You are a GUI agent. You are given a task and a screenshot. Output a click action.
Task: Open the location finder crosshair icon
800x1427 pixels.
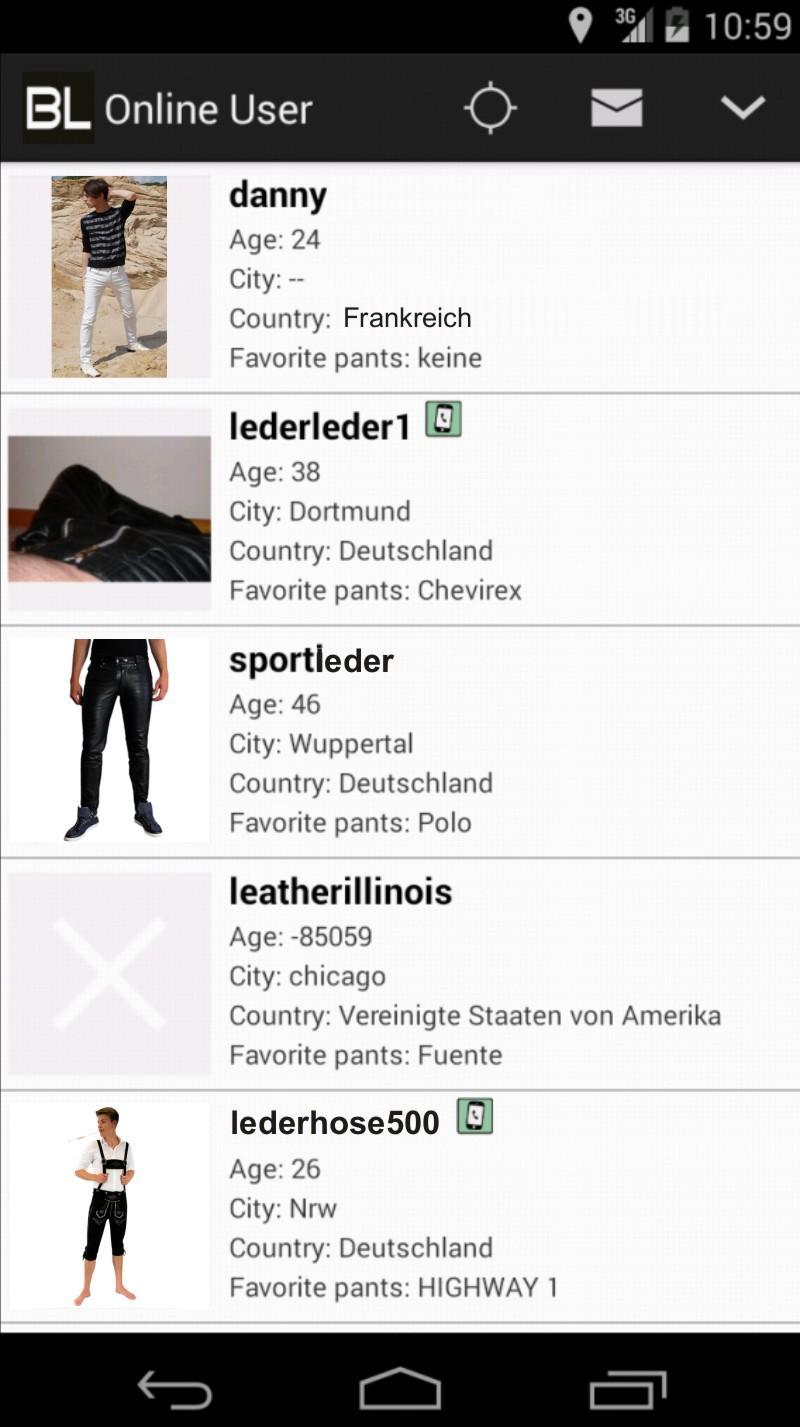click(491, 108)
